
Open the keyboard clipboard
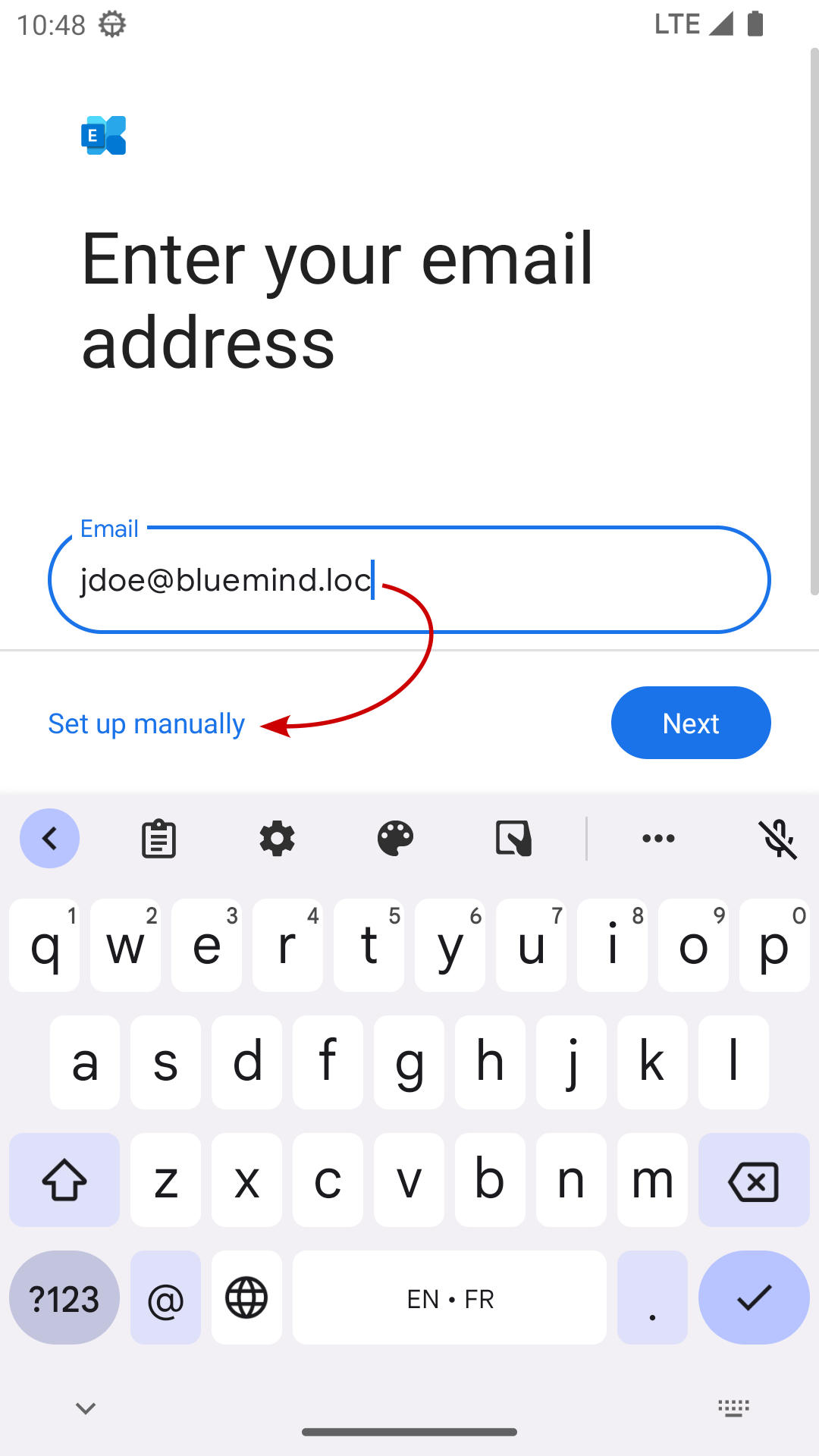[x=158, y=839]
